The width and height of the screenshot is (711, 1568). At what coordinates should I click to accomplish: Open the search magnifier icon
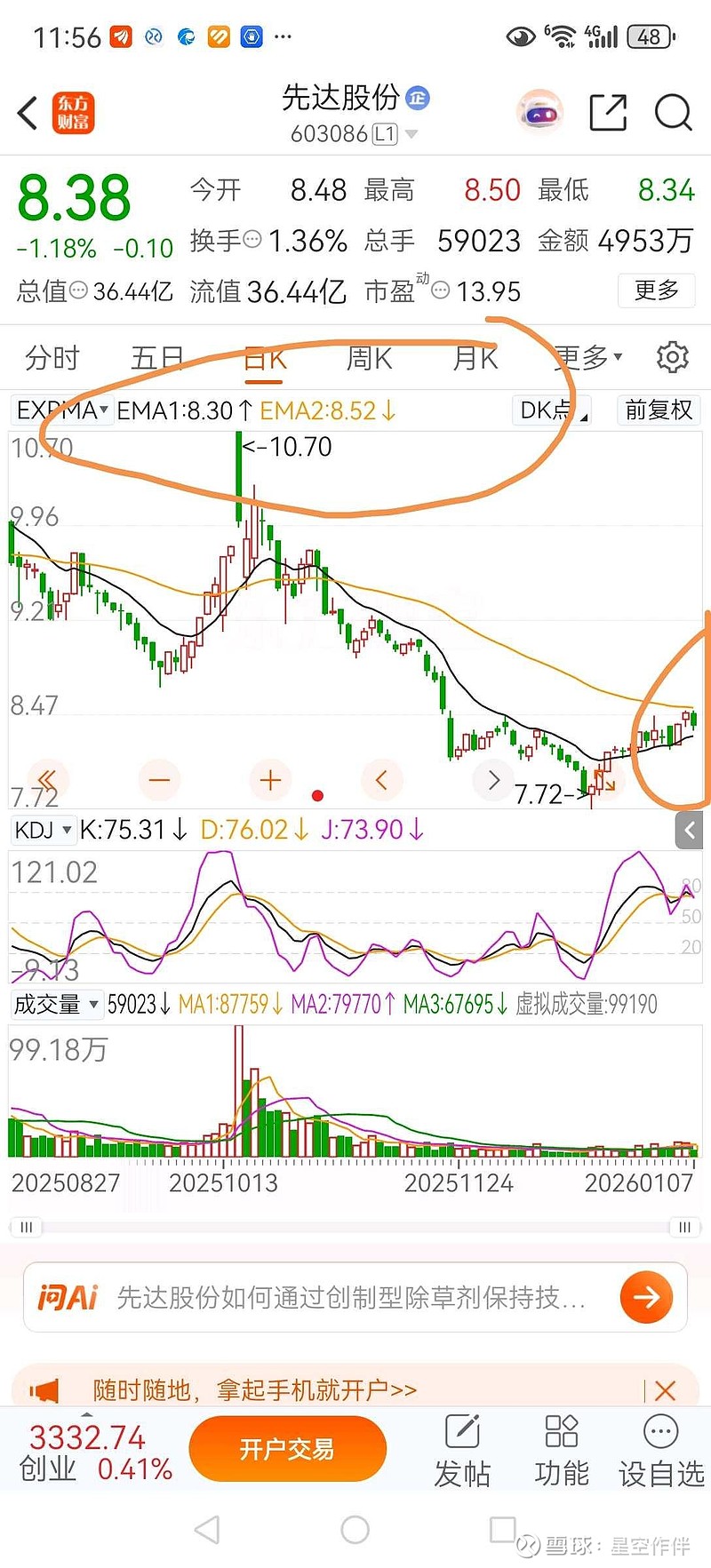coord(673,113)
